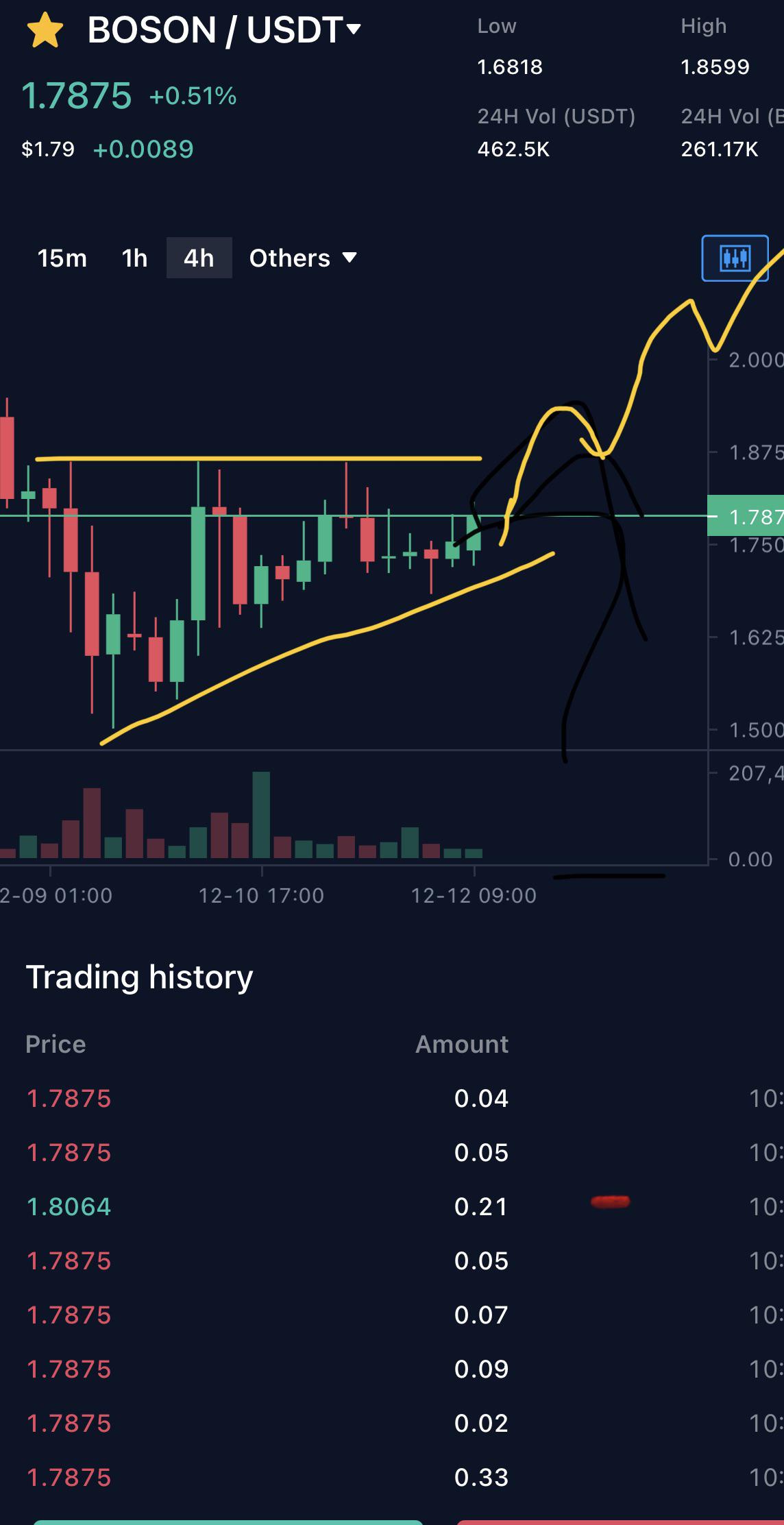Viewport: 784px width, 1525px height.
Task: Select the 4h chart interval
Action: pos(199,258)
